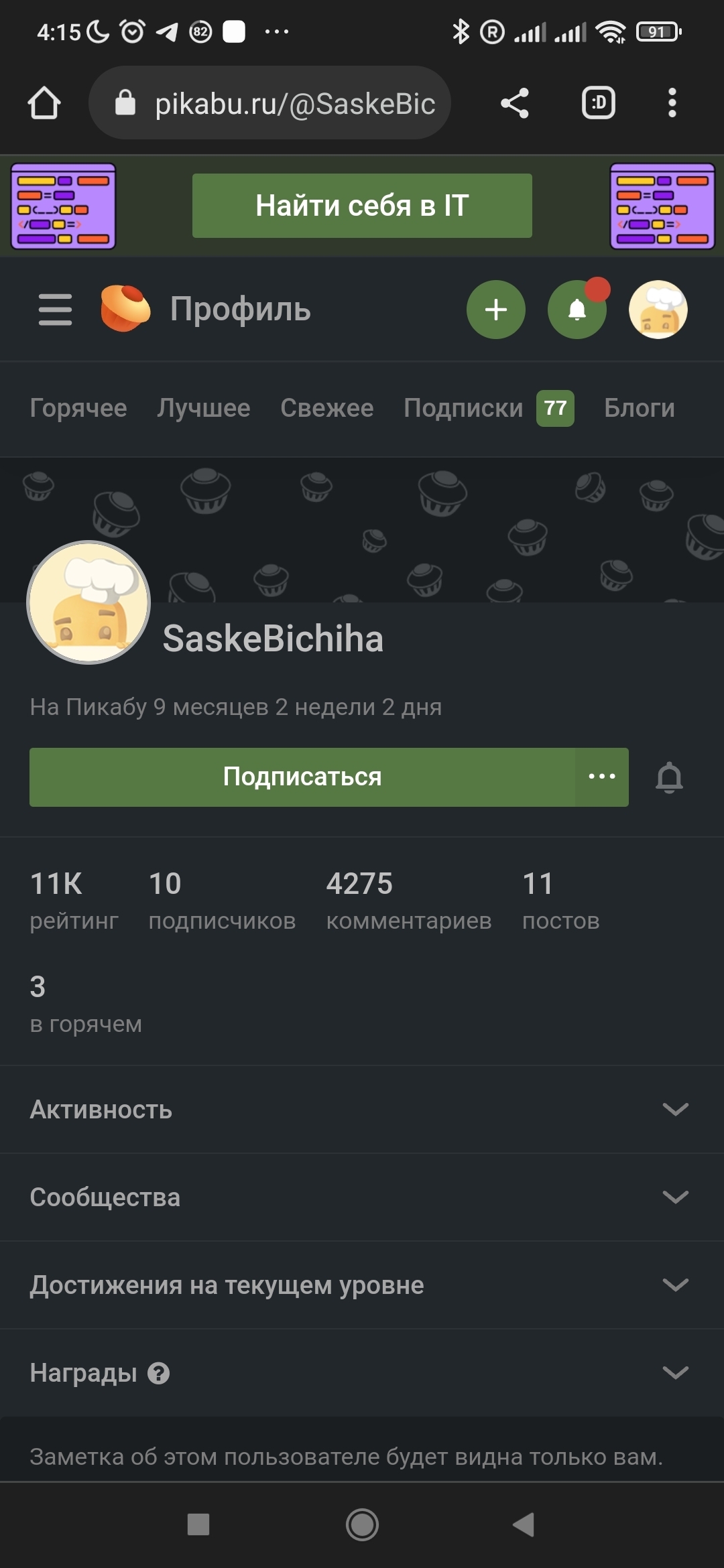
Task: Open more options beside Подписаться
Action: [x=601, y=777]
